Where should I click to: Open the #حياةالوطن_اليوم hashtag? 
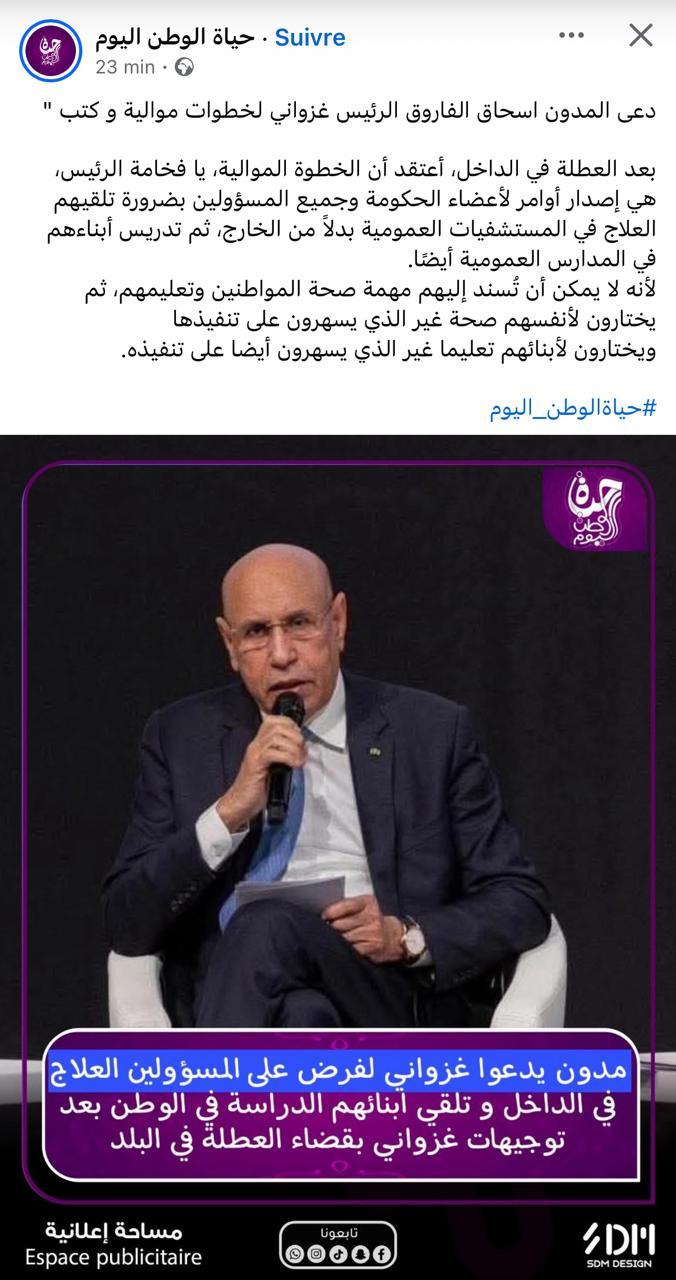pyautogui.click(x=573, y=407)
